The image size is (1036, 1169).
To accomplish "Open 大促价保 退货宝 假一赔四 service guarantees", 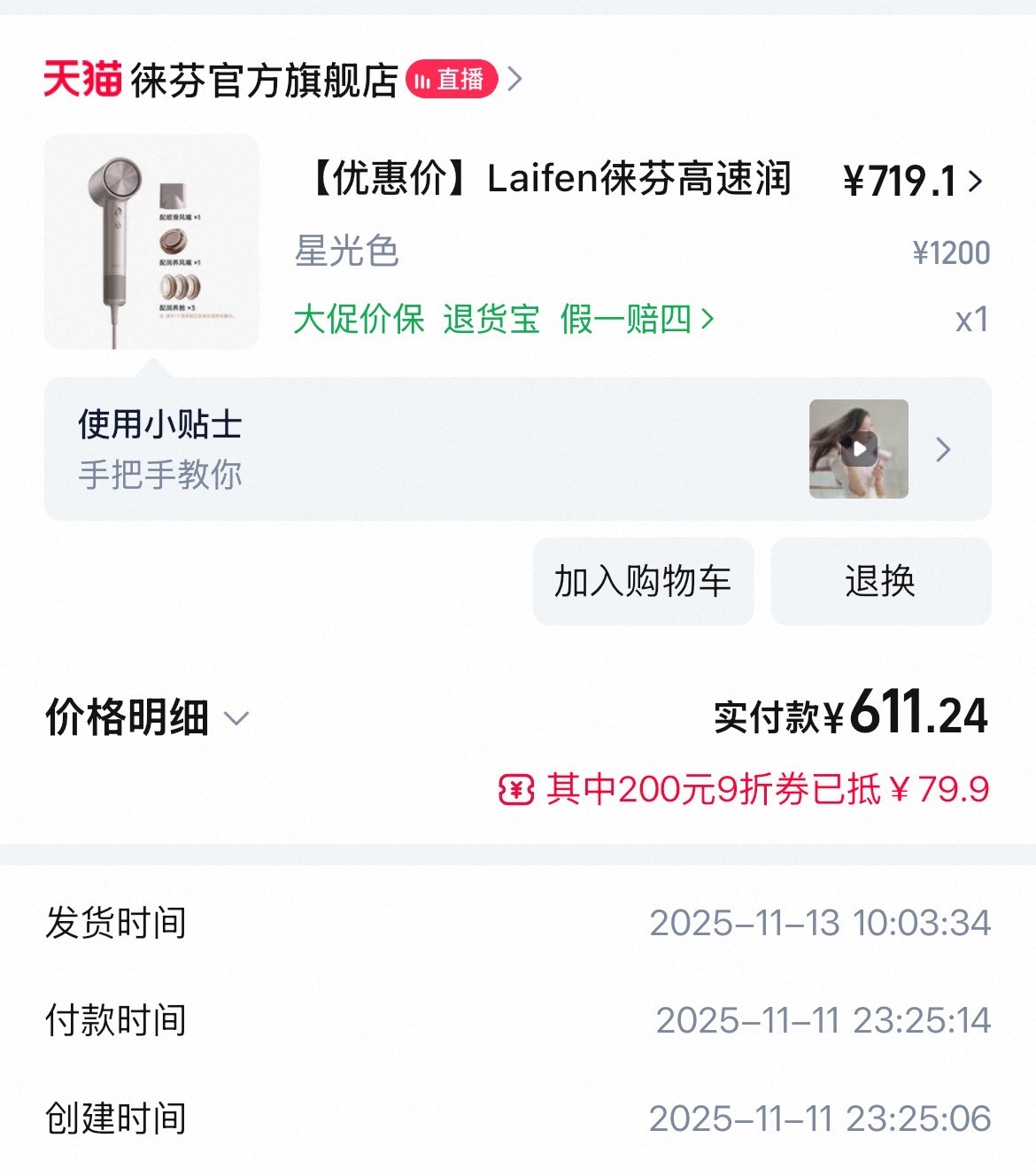I will pyautogui.click(x=503, y=319).
